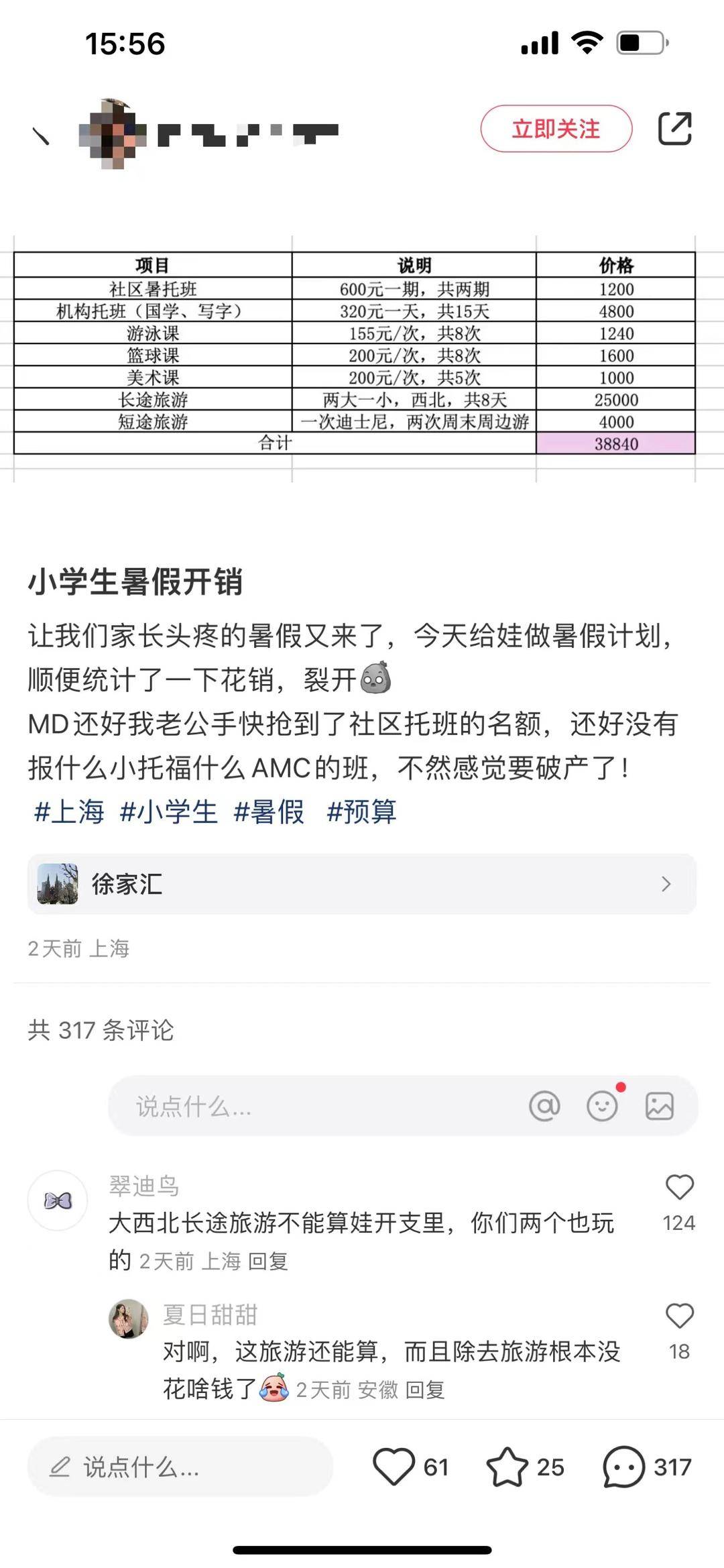Open the #预算 hashtag
This screenshot has height=1568, width=724.
[361, 812]
